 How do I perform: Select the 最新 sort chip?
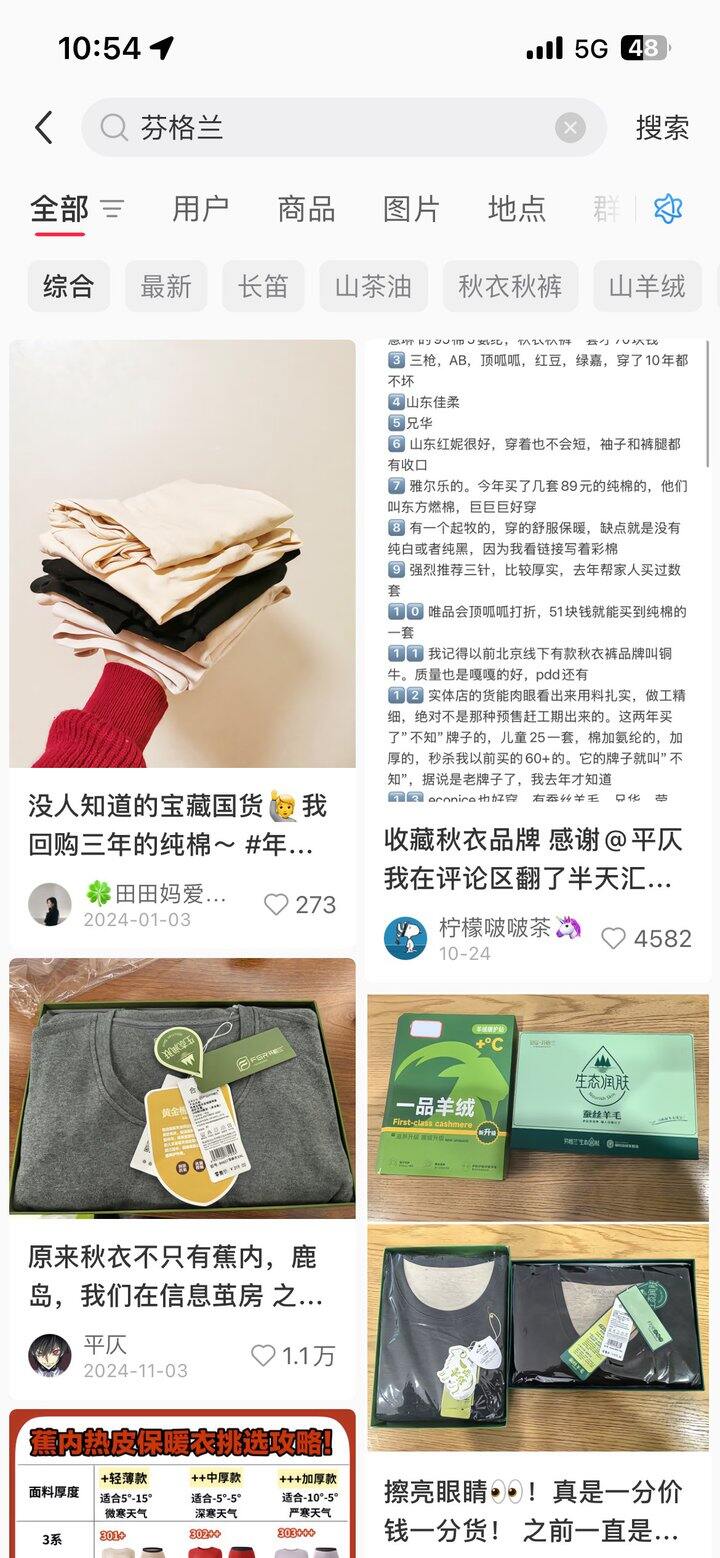(x=166, y=287)
